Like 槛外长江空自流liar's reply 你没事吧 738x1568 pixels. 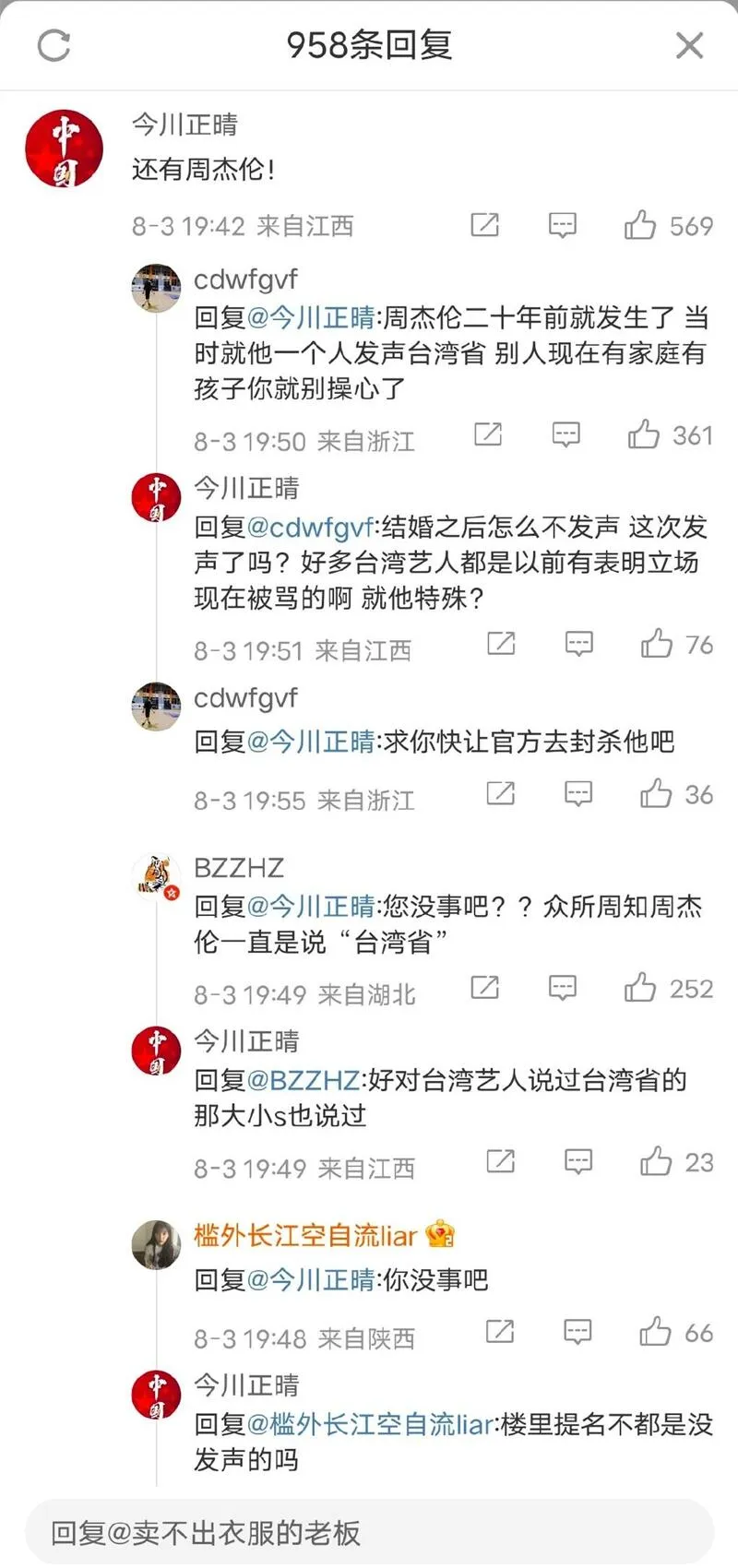click(x=655, y=1332)
